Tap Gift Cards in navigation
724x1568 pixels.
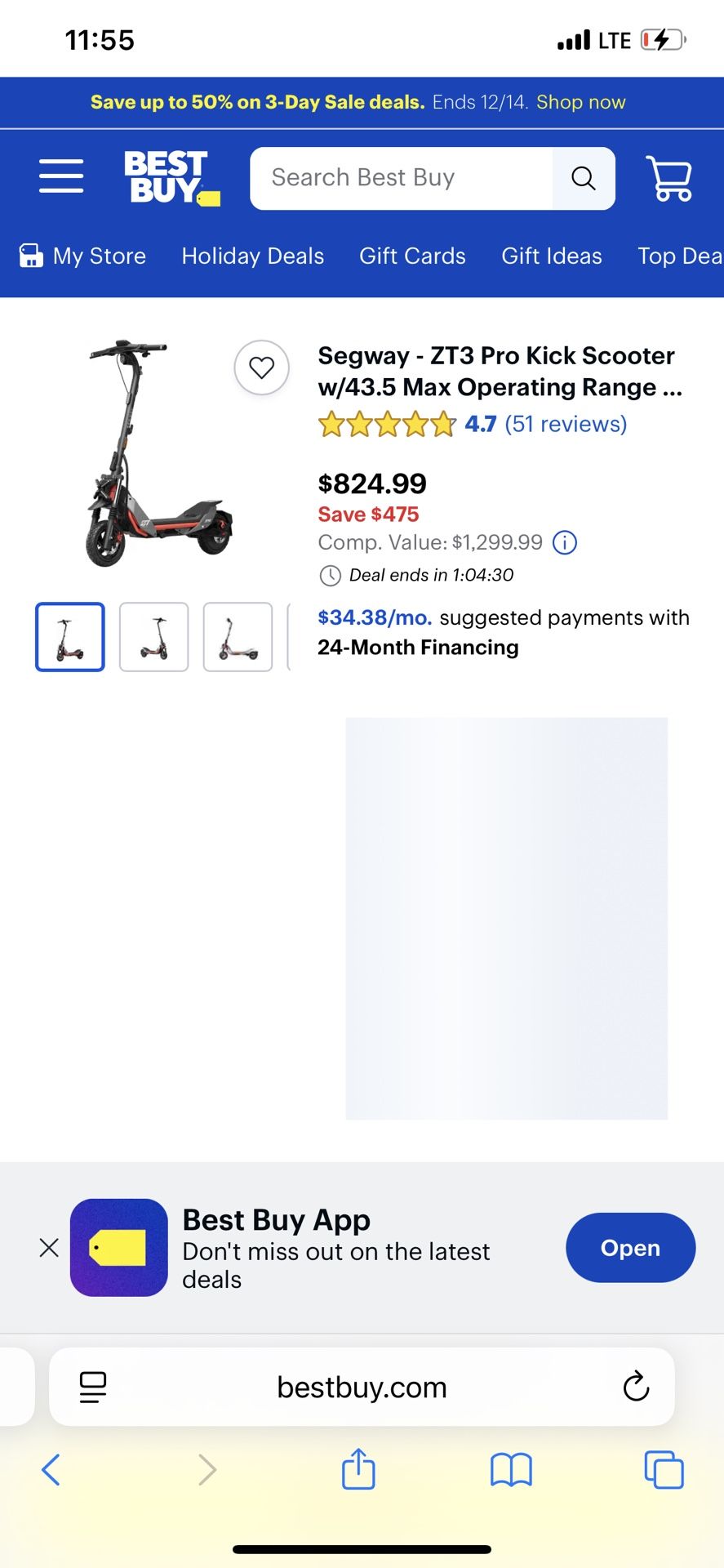point(412,256)
